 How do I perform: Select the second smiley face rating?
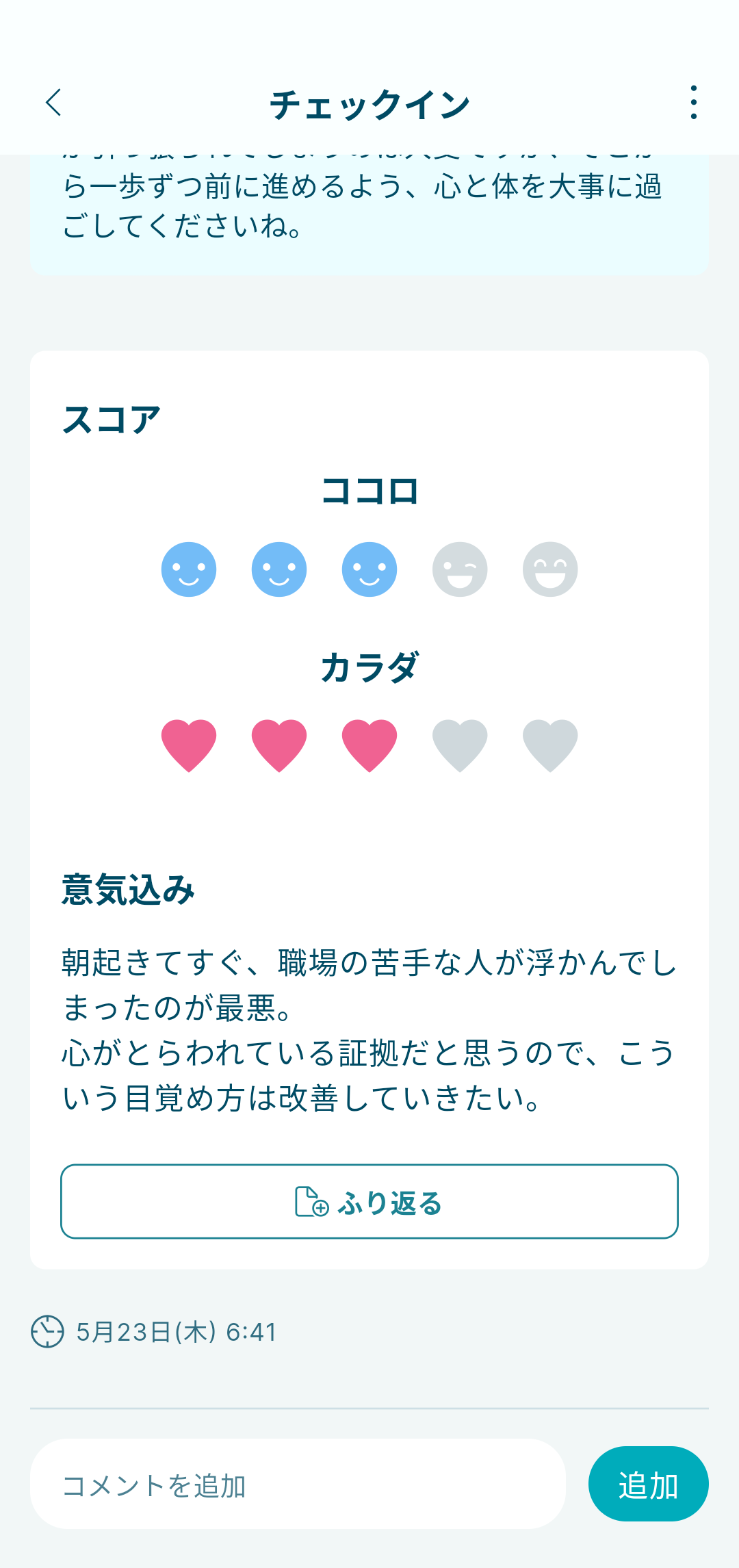(x=279, y=569)
